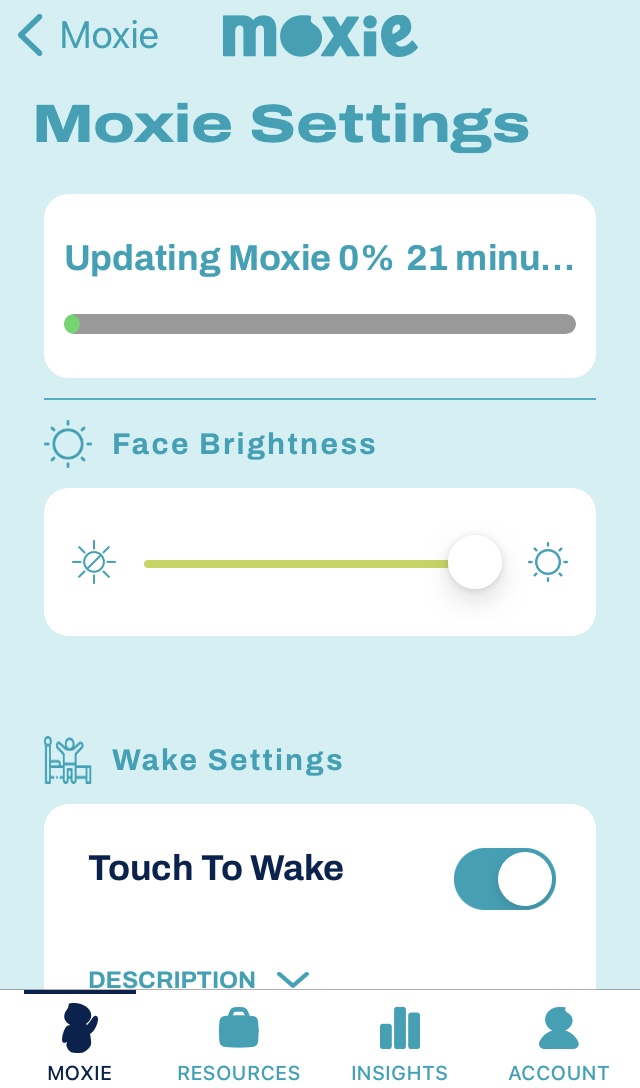
Task: Go to the Account tab
Action: click(559, 1044)
